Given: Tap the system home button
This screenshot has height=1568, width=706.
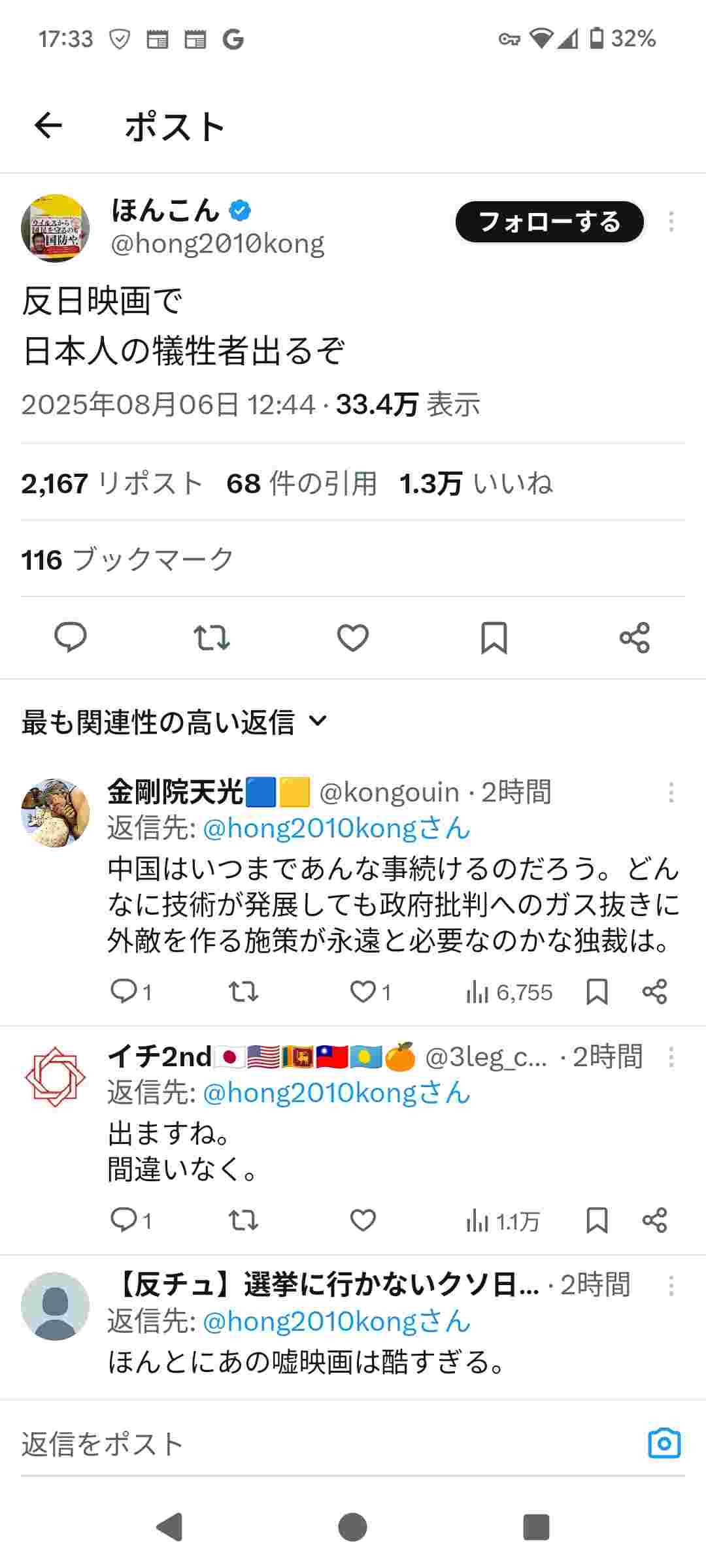Looking at the screenshot, I should [x=353, y=1527].
